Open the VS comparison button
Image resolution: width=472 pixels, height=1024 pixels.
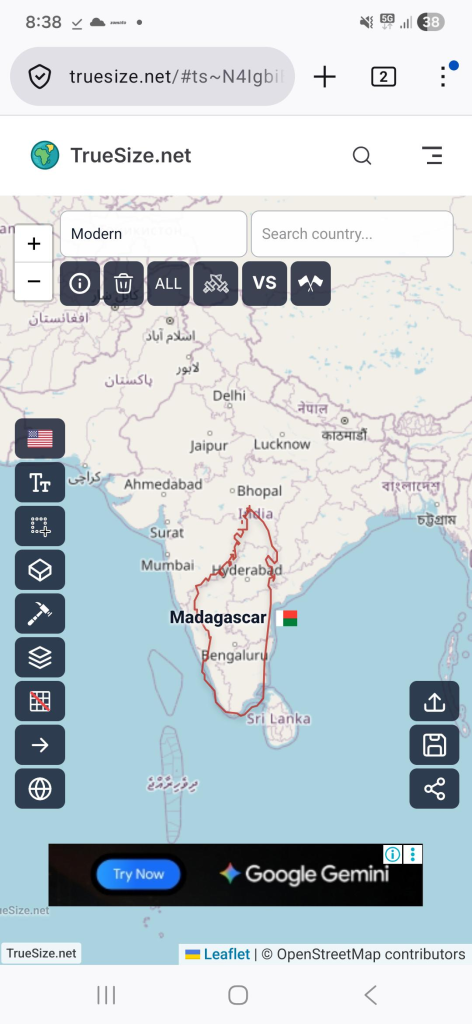click(264, 283)
